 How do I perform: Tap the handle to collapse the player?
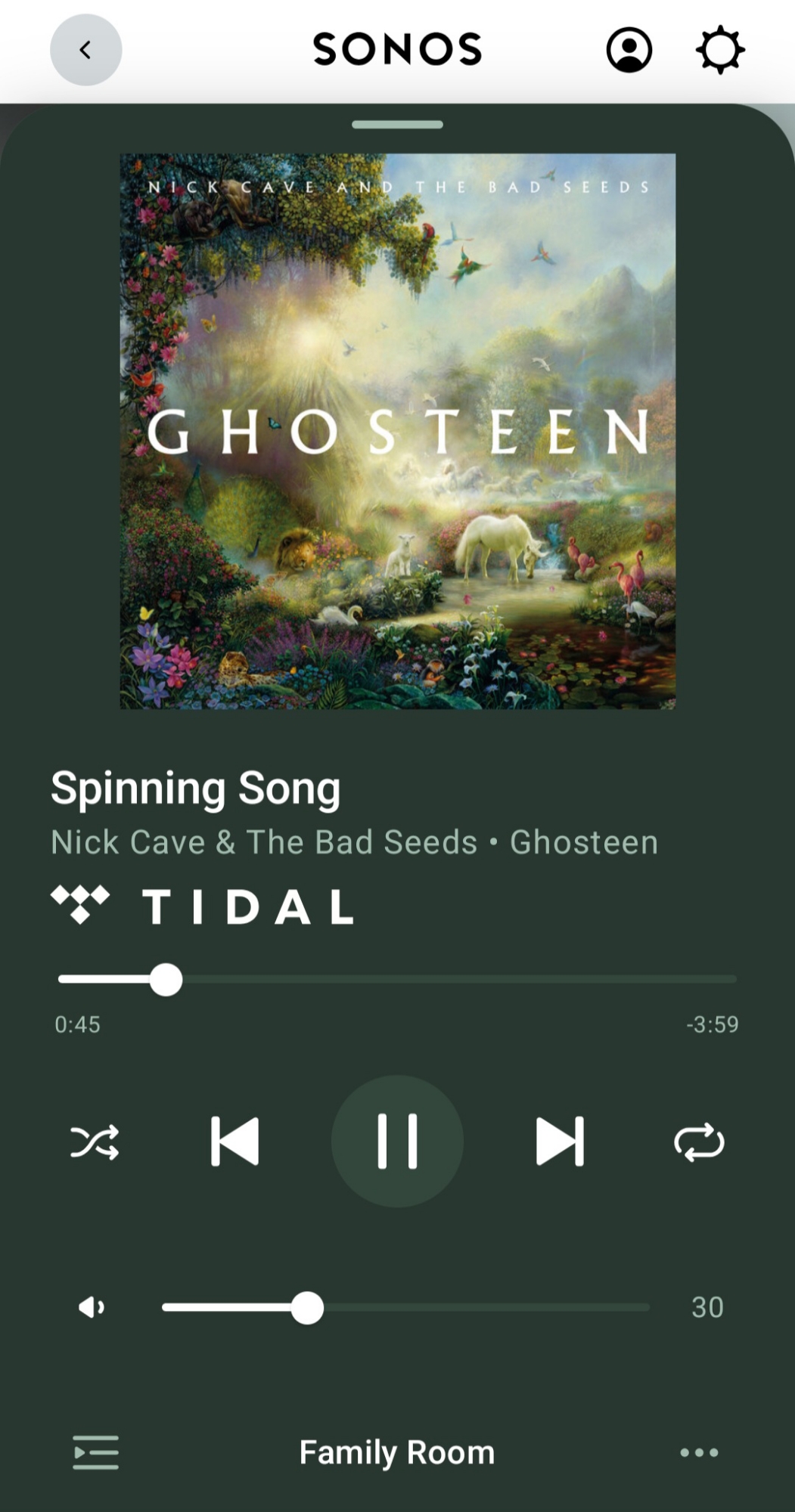[x=397, y=125]
